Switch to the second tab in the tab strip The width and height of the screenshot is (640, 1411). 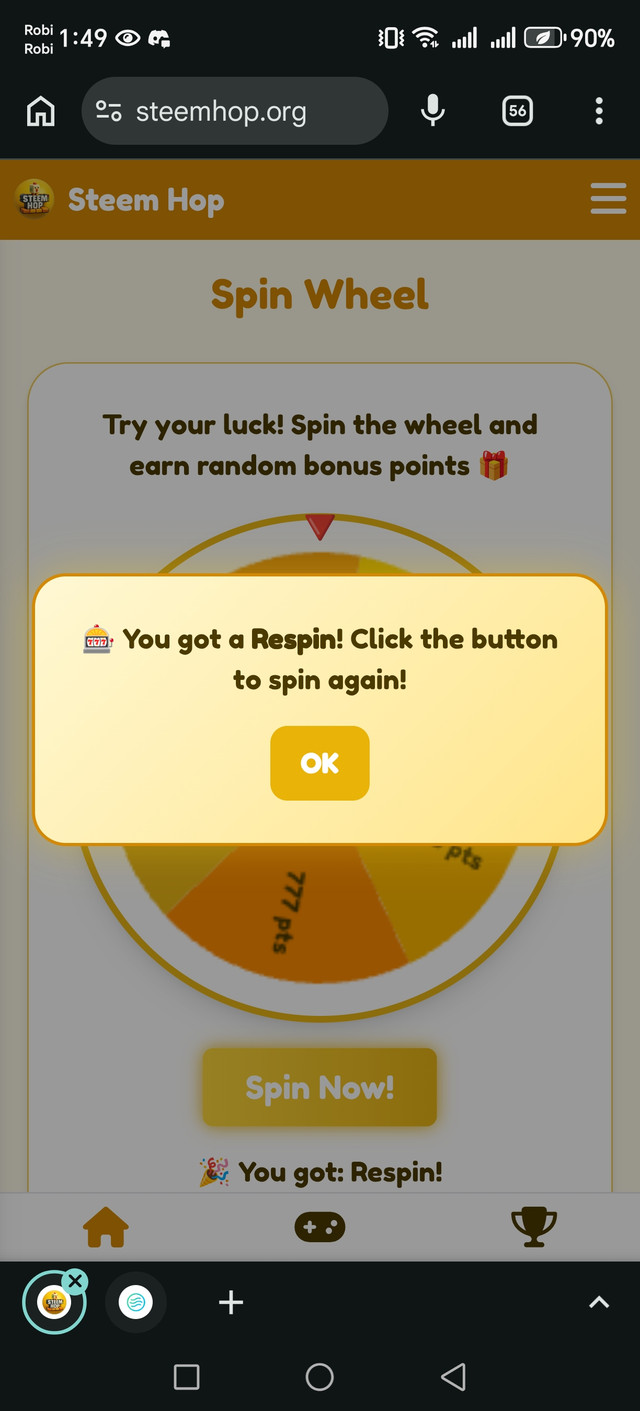136,1302
